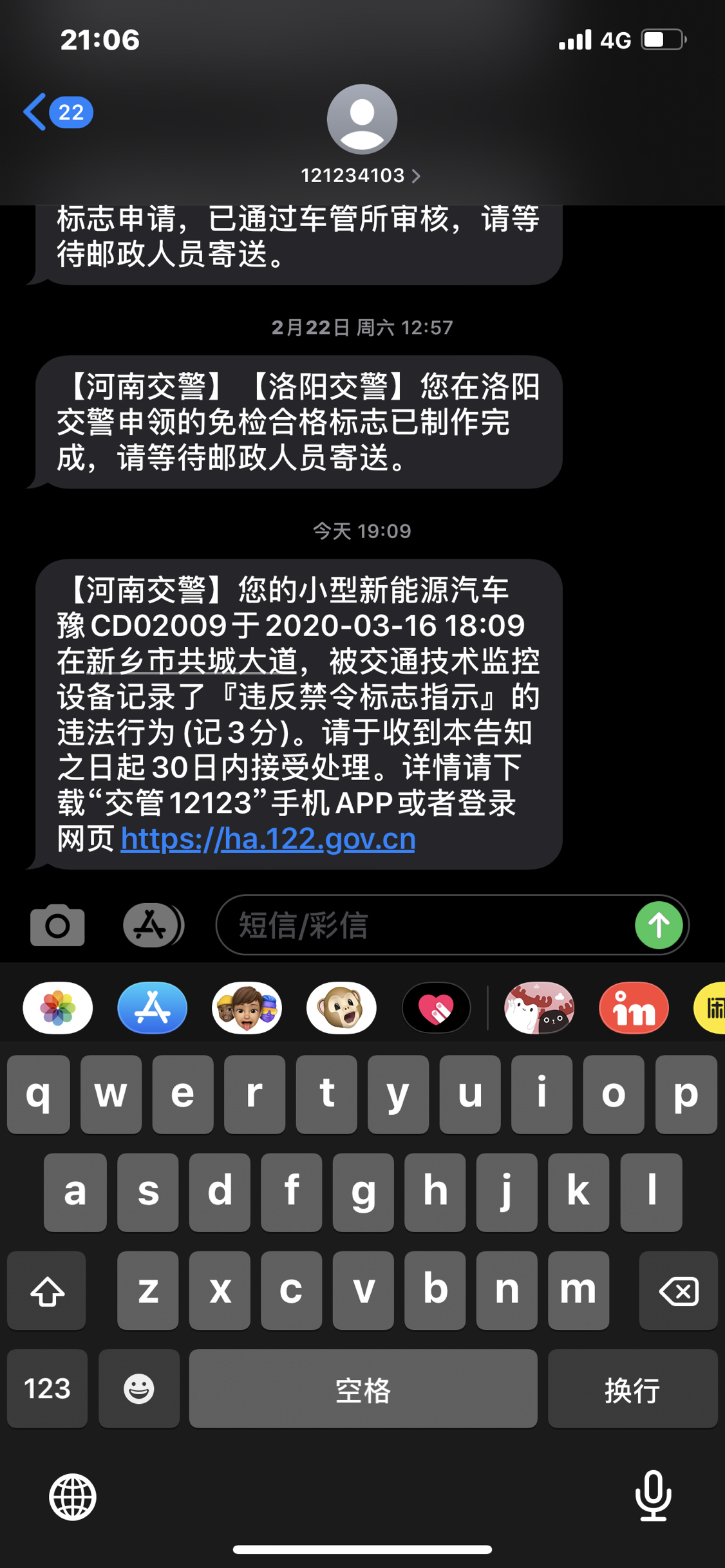Tap the backspace key
The image size is (725, 1568).
point(678,1291)
